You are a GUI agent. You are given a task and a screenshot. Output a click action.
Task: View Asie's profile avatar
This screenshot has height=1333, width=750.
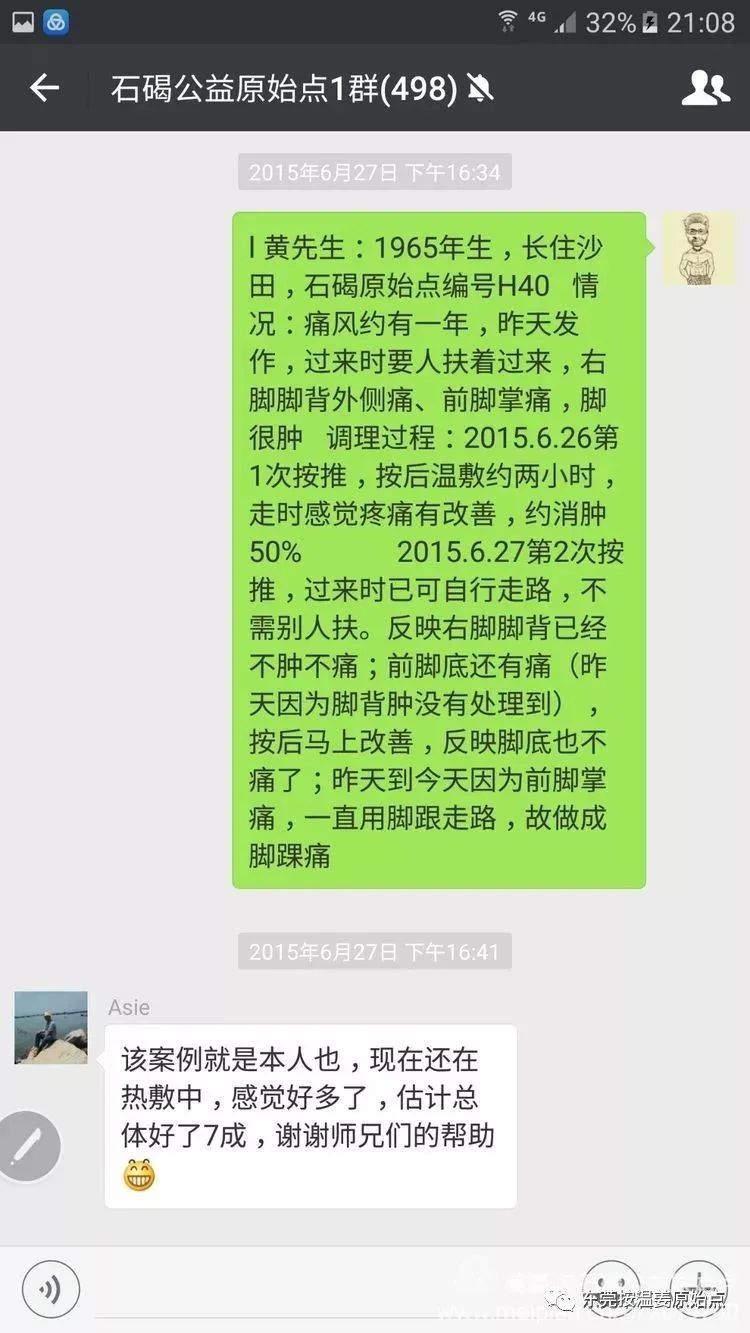point(51,1028)
